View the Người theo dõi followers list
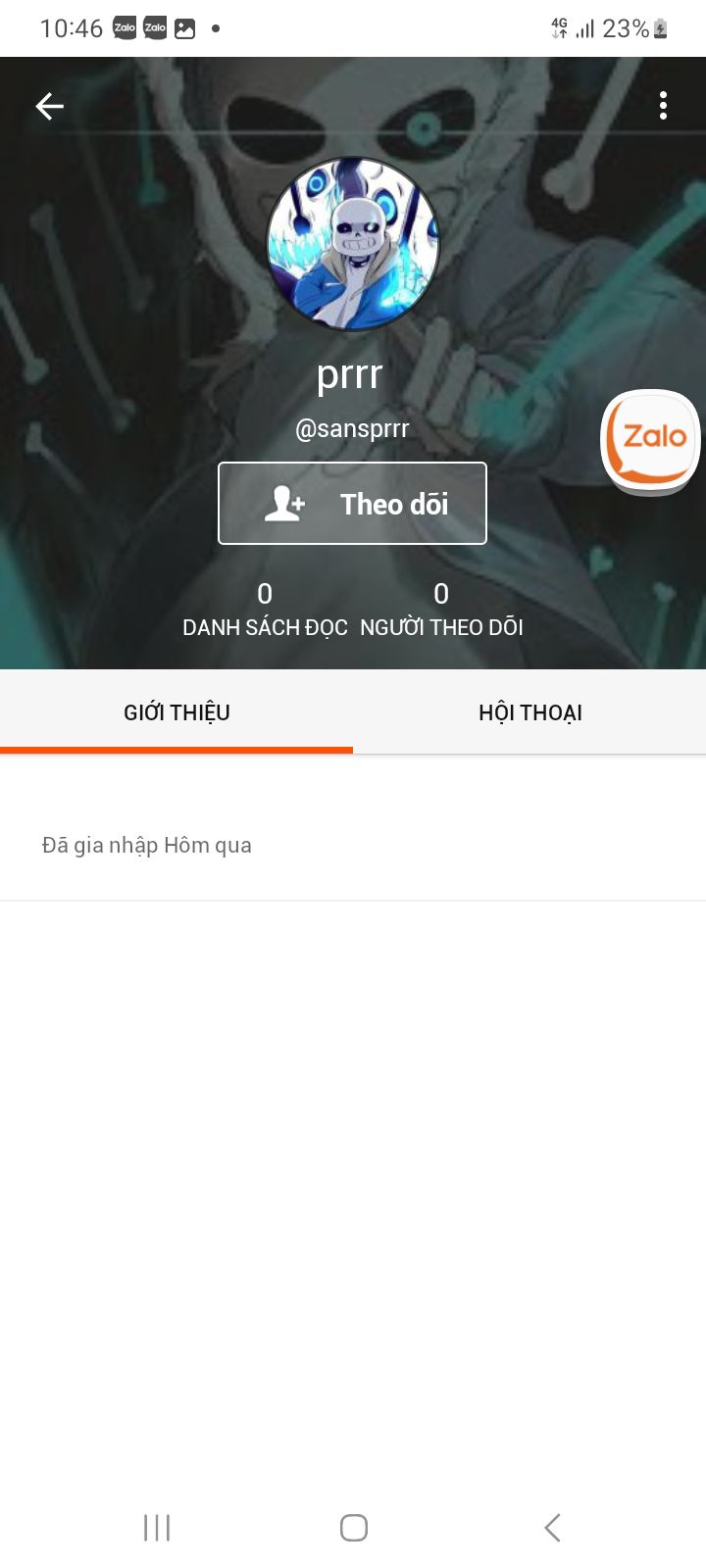Image resolution: width=706 pixels, height=1568 pixels. coord(441,610)
